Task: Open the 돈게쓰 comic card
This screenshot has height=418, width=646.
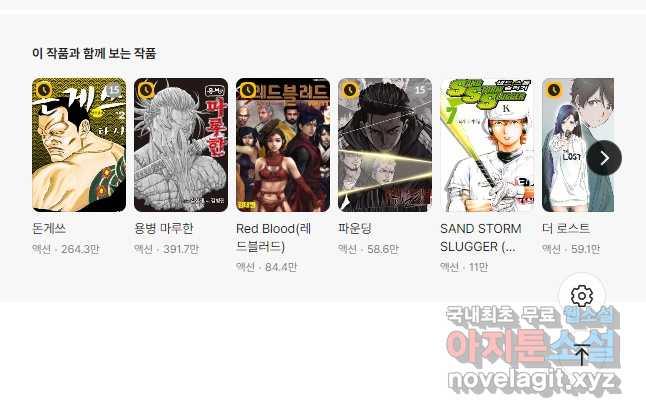Action: [x=79, y=146]
